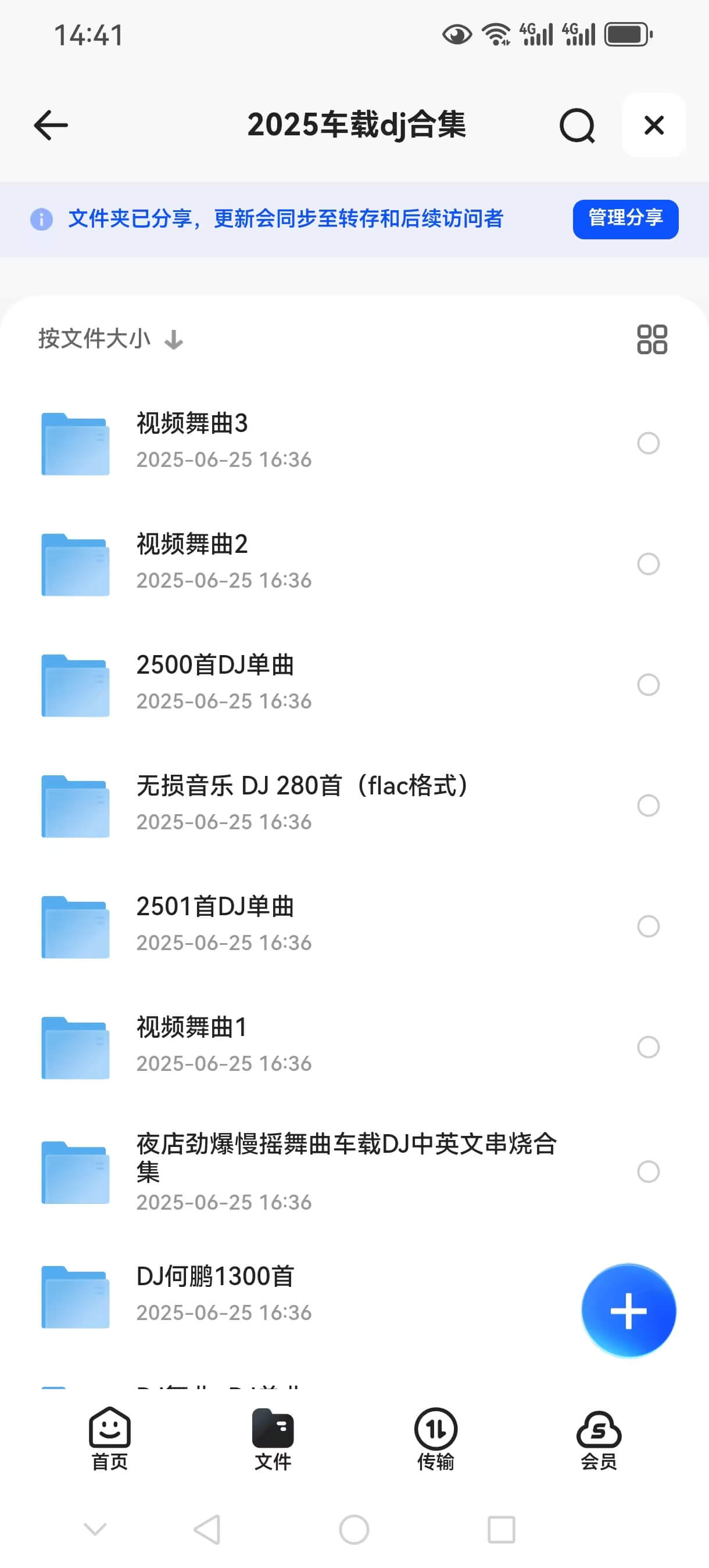The height and width of the screenshot is (1568, 709).
Task: Switch to grid view layout
Action: click(x=651, y=339)
